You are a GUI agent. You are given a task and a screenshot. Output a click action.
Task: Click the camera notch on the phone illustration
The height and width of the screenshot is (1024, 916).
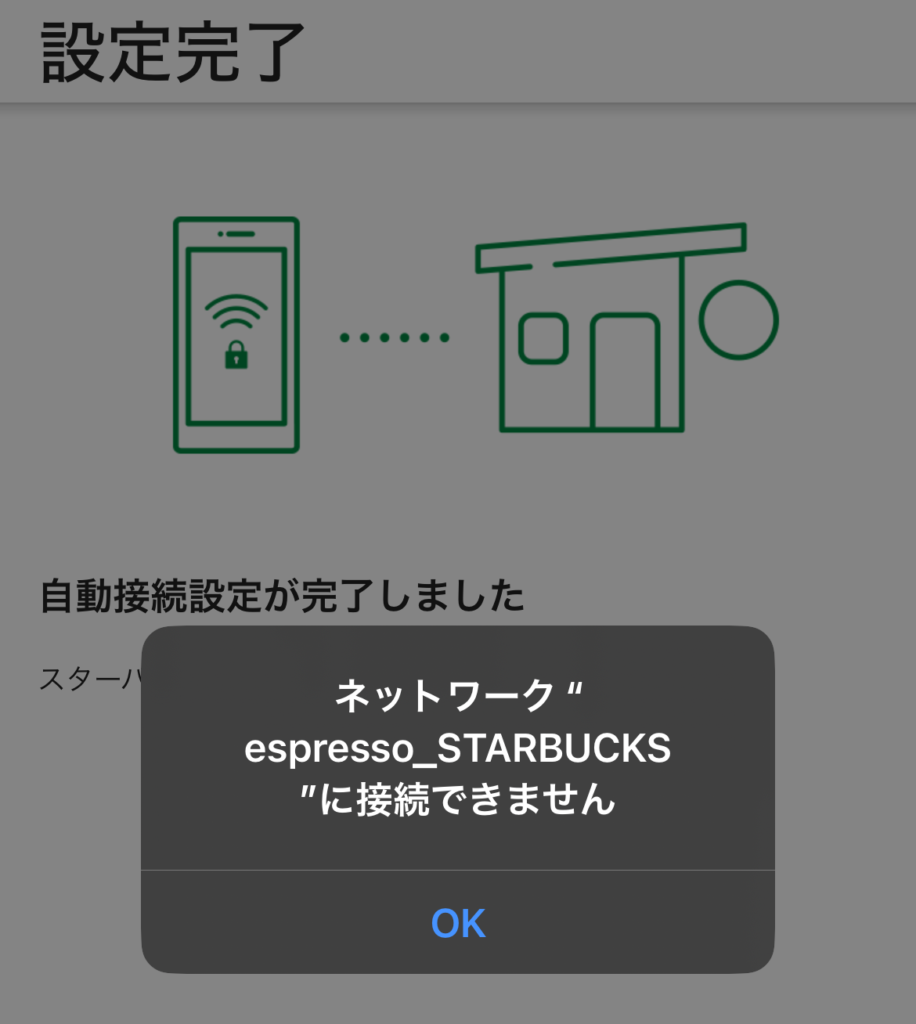click(238, 232)
